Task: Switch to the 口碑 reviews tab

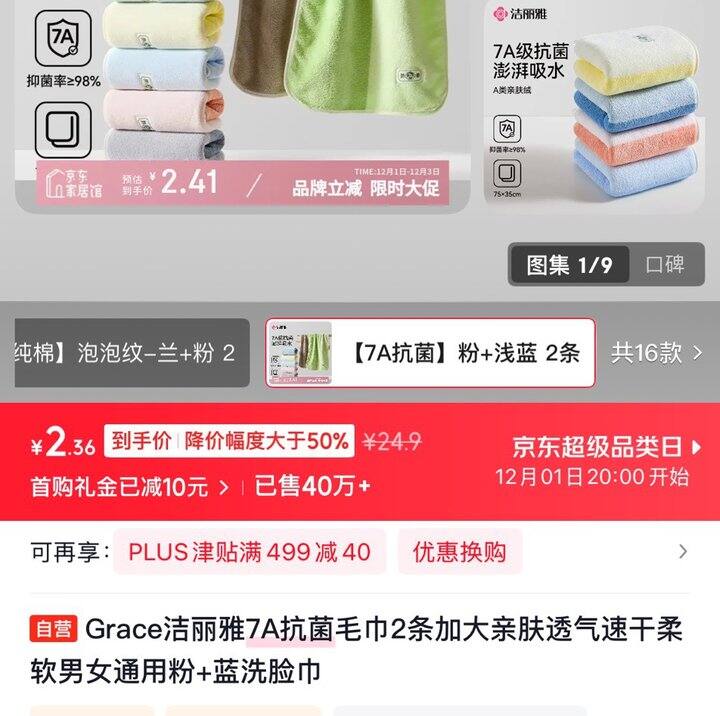Action: point(665,265)
